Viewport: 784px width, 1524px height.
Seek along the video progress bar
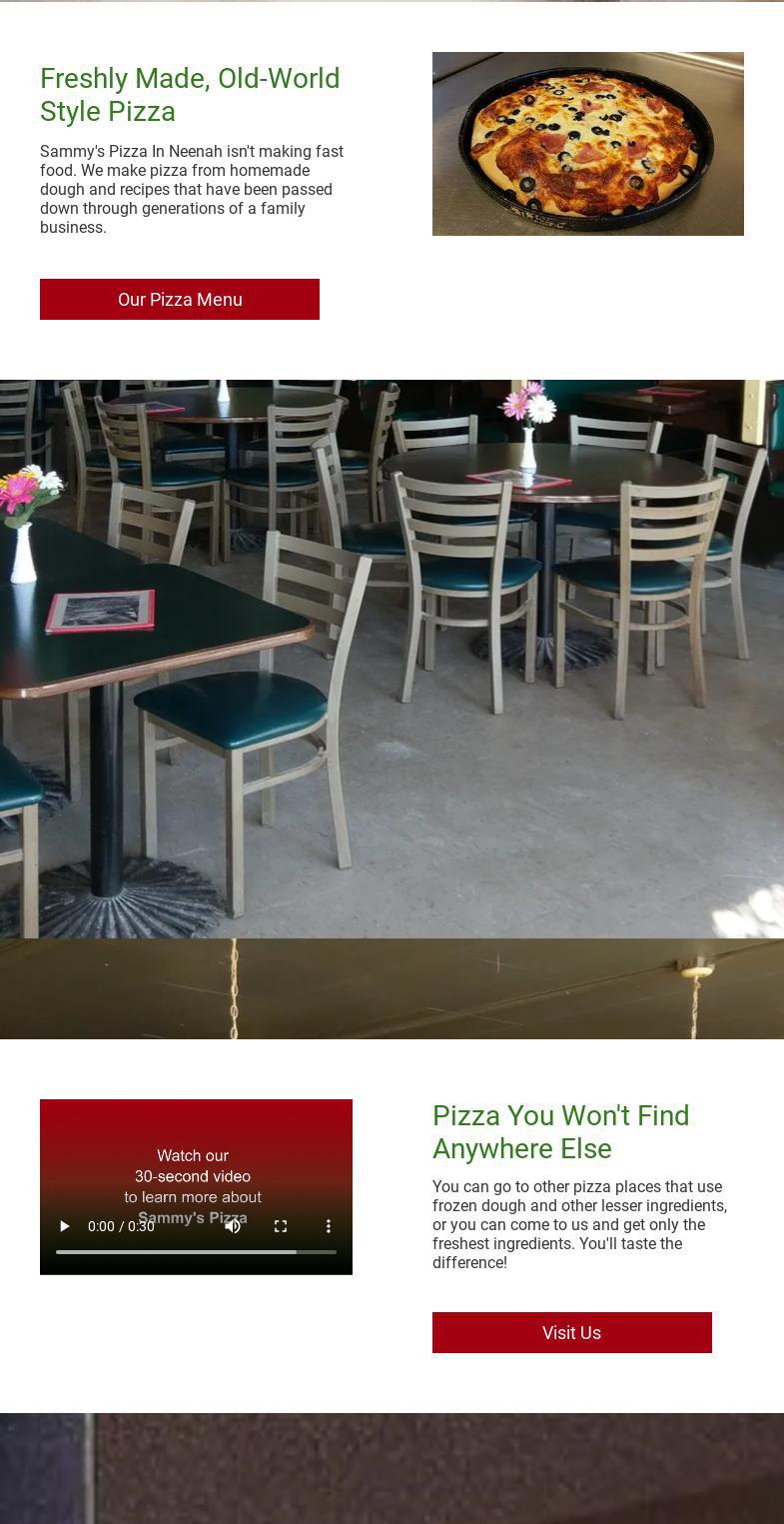coord(196,1251)
